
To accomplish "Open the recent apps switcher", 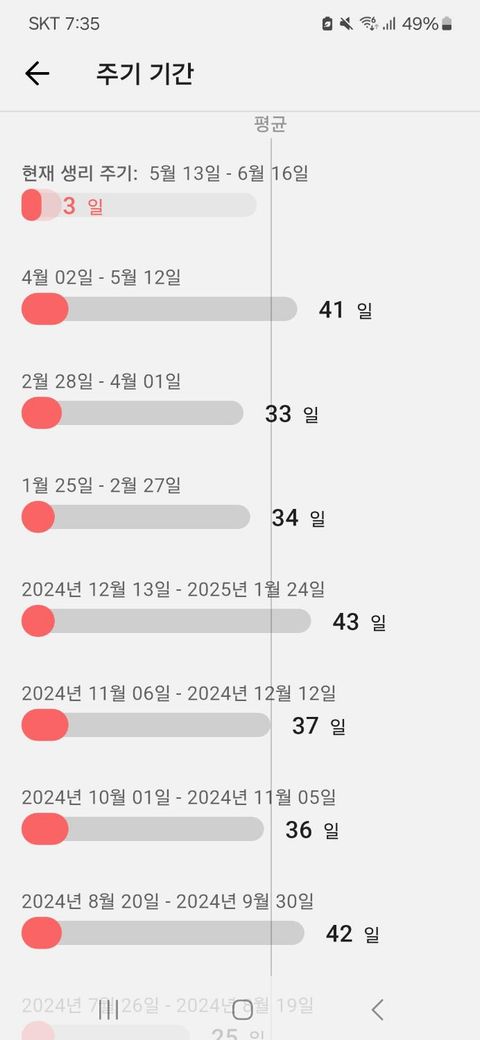I will pyautogui.click(x=108, y=1009).
